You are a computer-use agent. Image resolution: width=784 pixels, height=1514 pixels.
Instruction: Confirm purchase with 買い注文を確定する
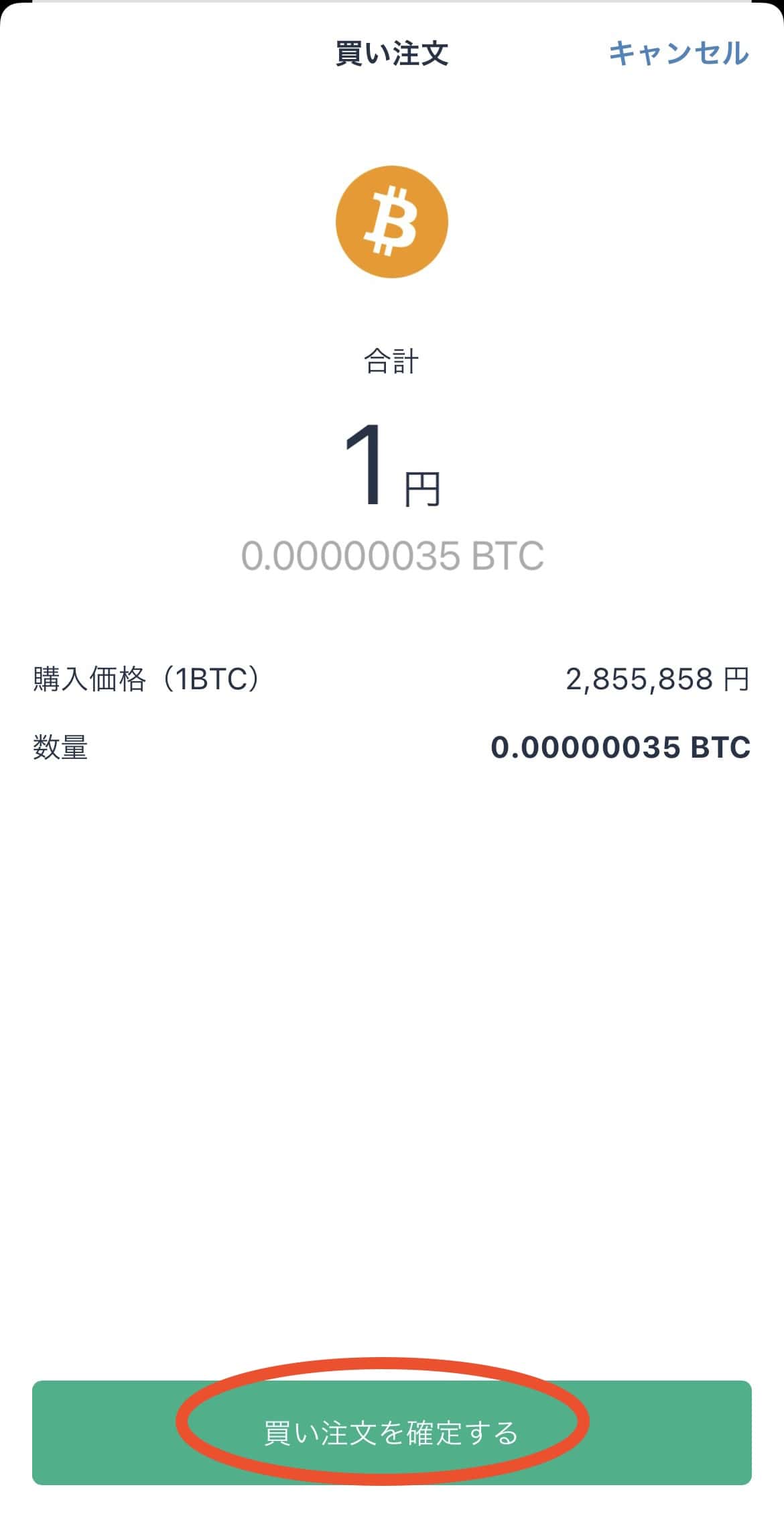[392, 1433]
